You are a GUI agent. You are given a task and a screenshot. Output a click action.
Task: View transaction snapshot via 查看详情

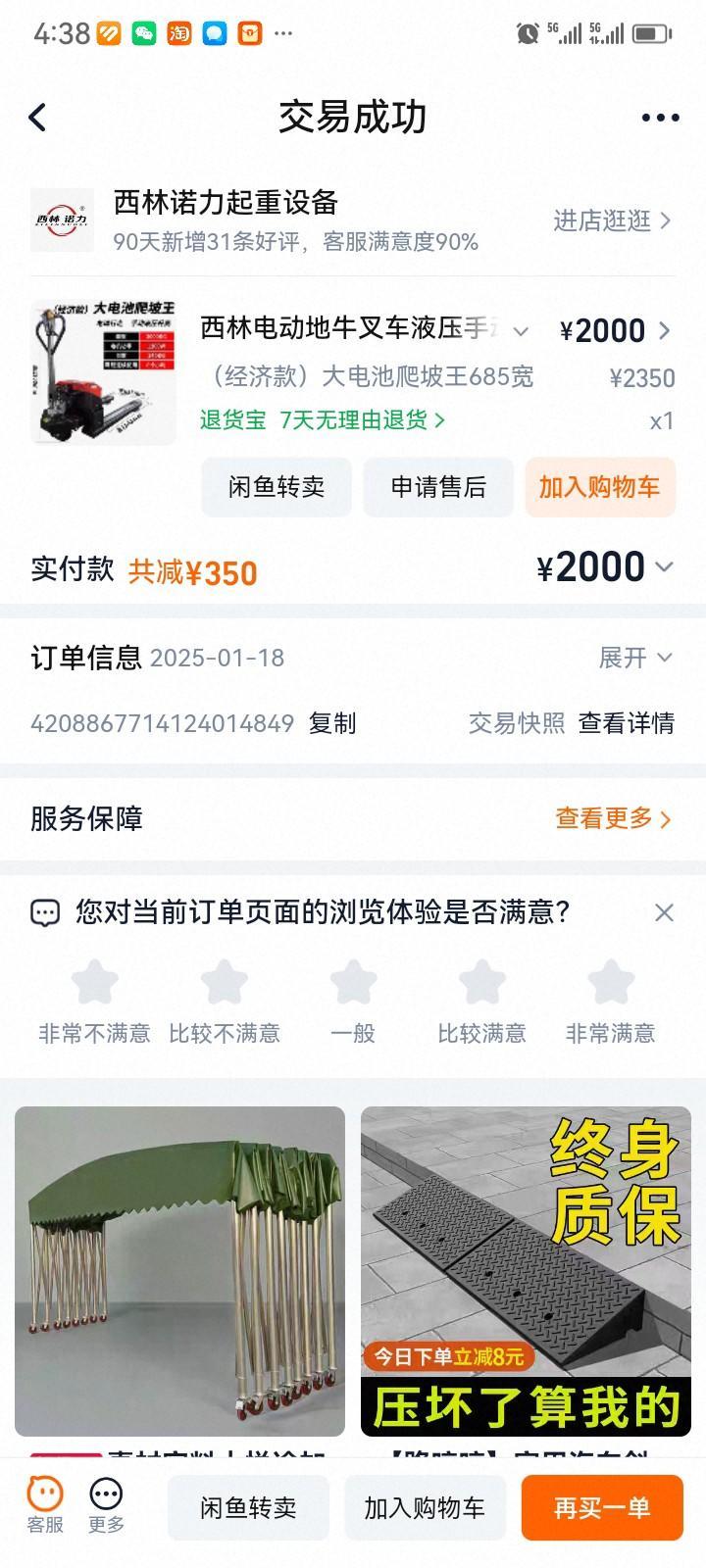click(x=626, y=723)
